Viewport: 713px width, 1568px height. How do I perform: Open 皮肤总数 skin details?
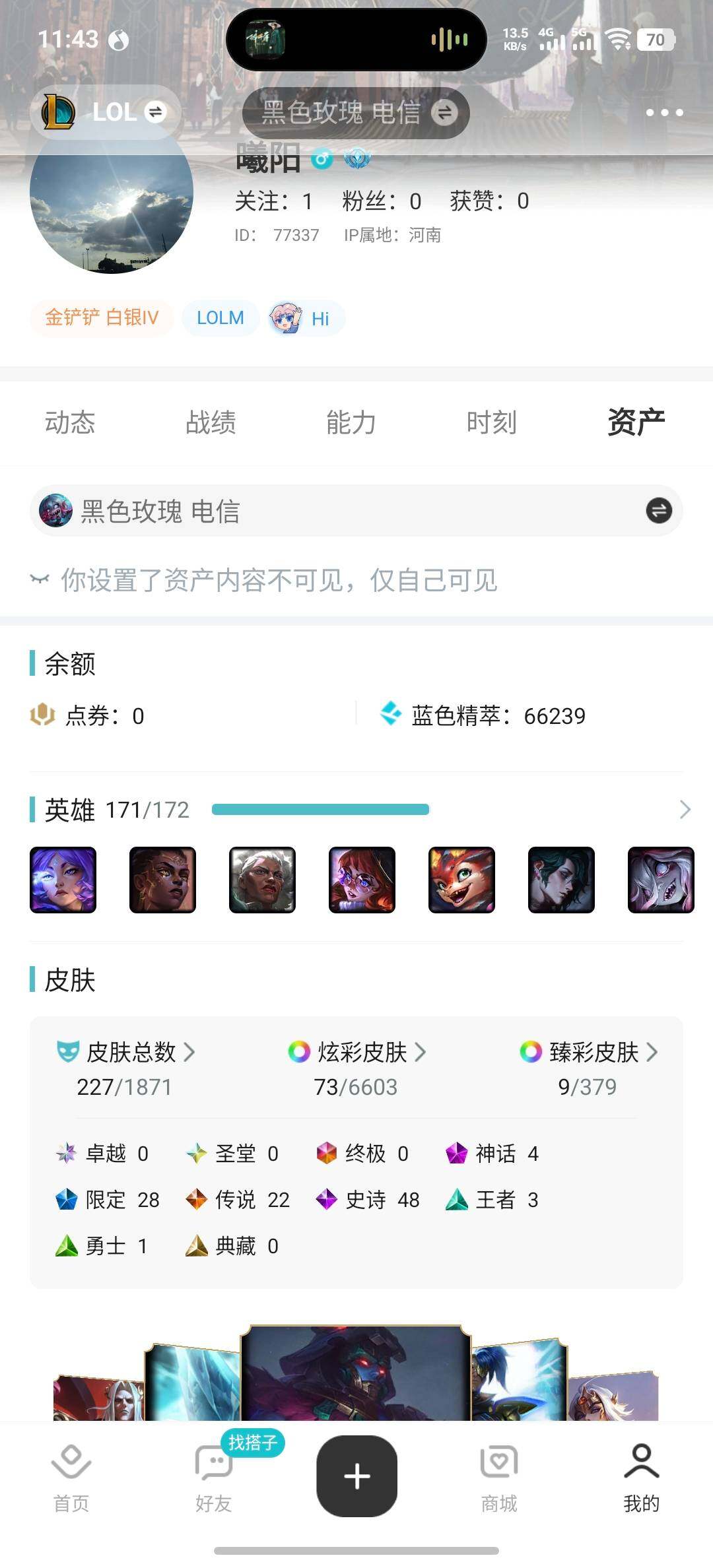[125, 1053]
